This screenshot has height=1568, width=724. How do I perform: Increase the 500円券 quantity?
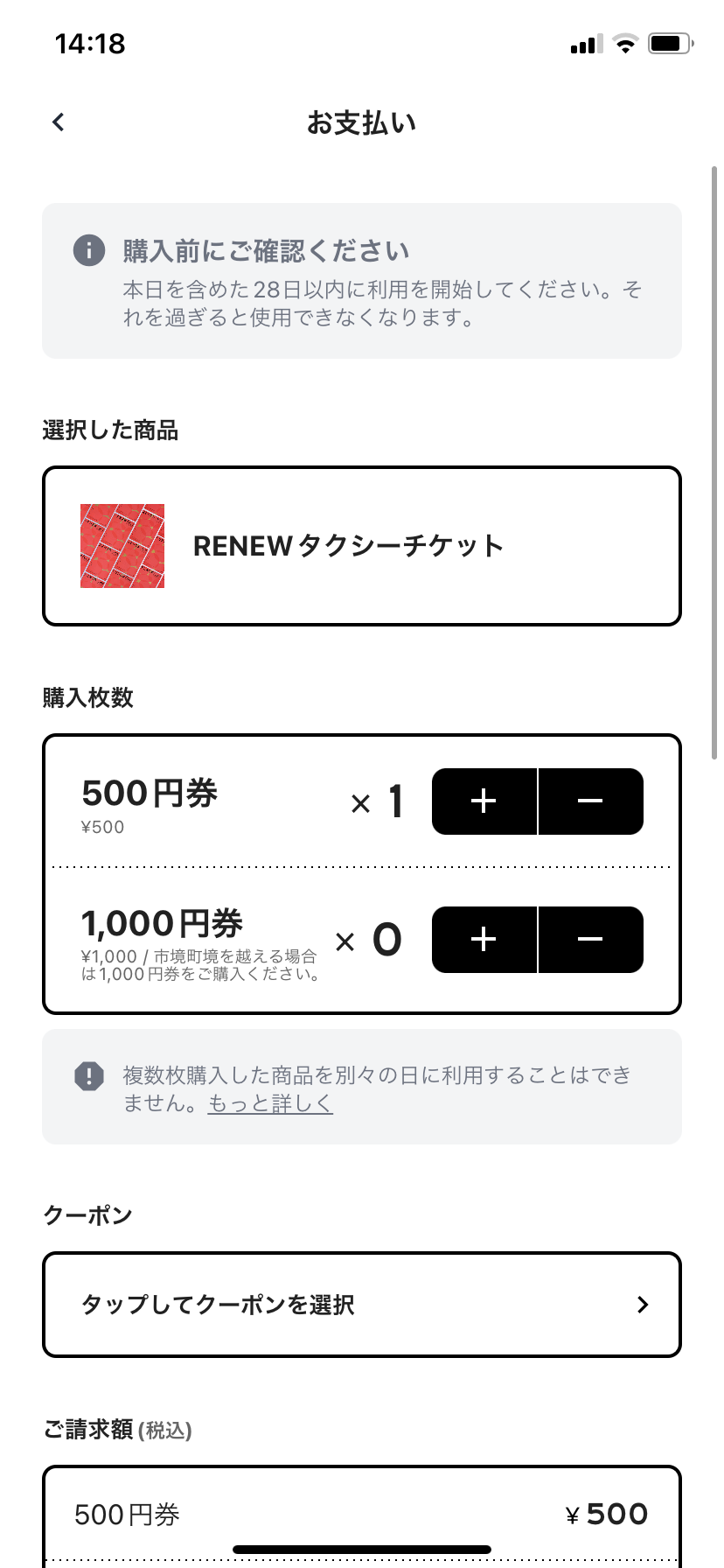click(484, 801)
